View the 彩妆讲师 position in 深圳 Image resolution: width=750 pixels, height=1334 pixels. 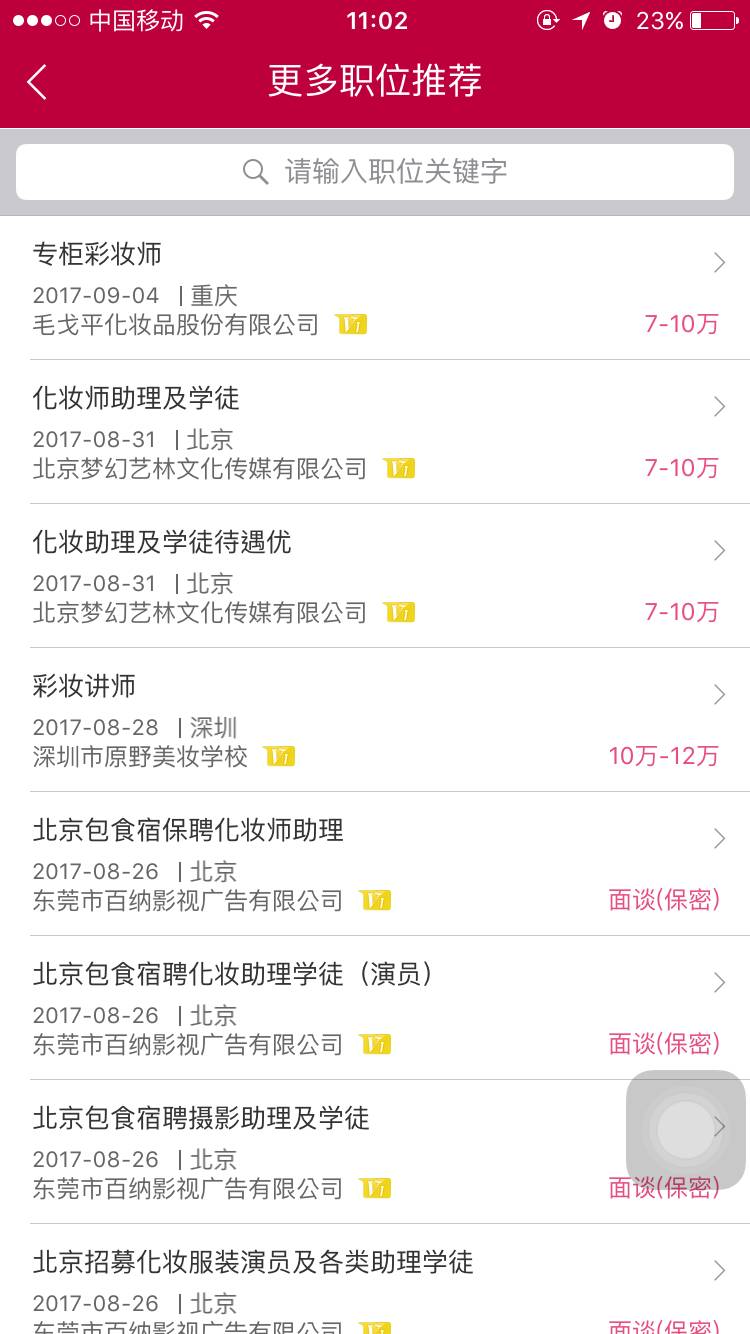(375, 720)
